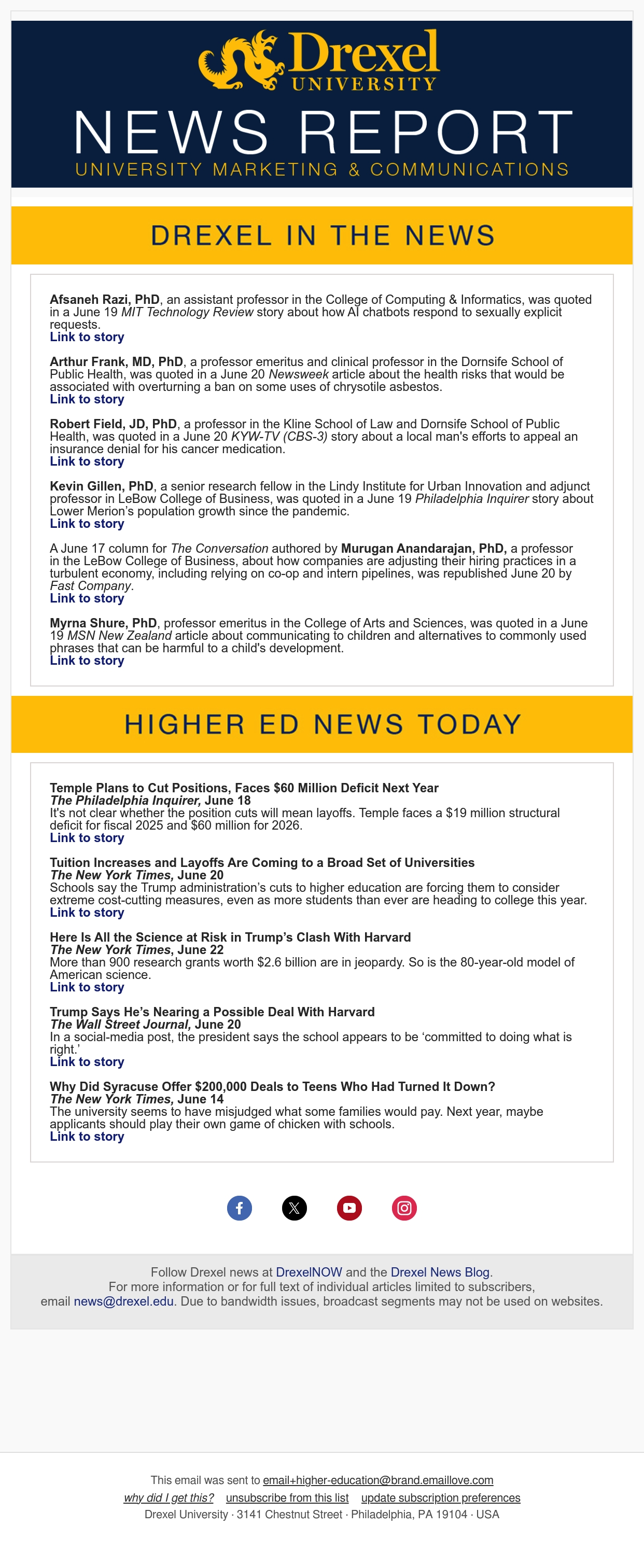Open the Facebook icon
Viewport: 644px width, 1568px height.
tap(239, 1208)
